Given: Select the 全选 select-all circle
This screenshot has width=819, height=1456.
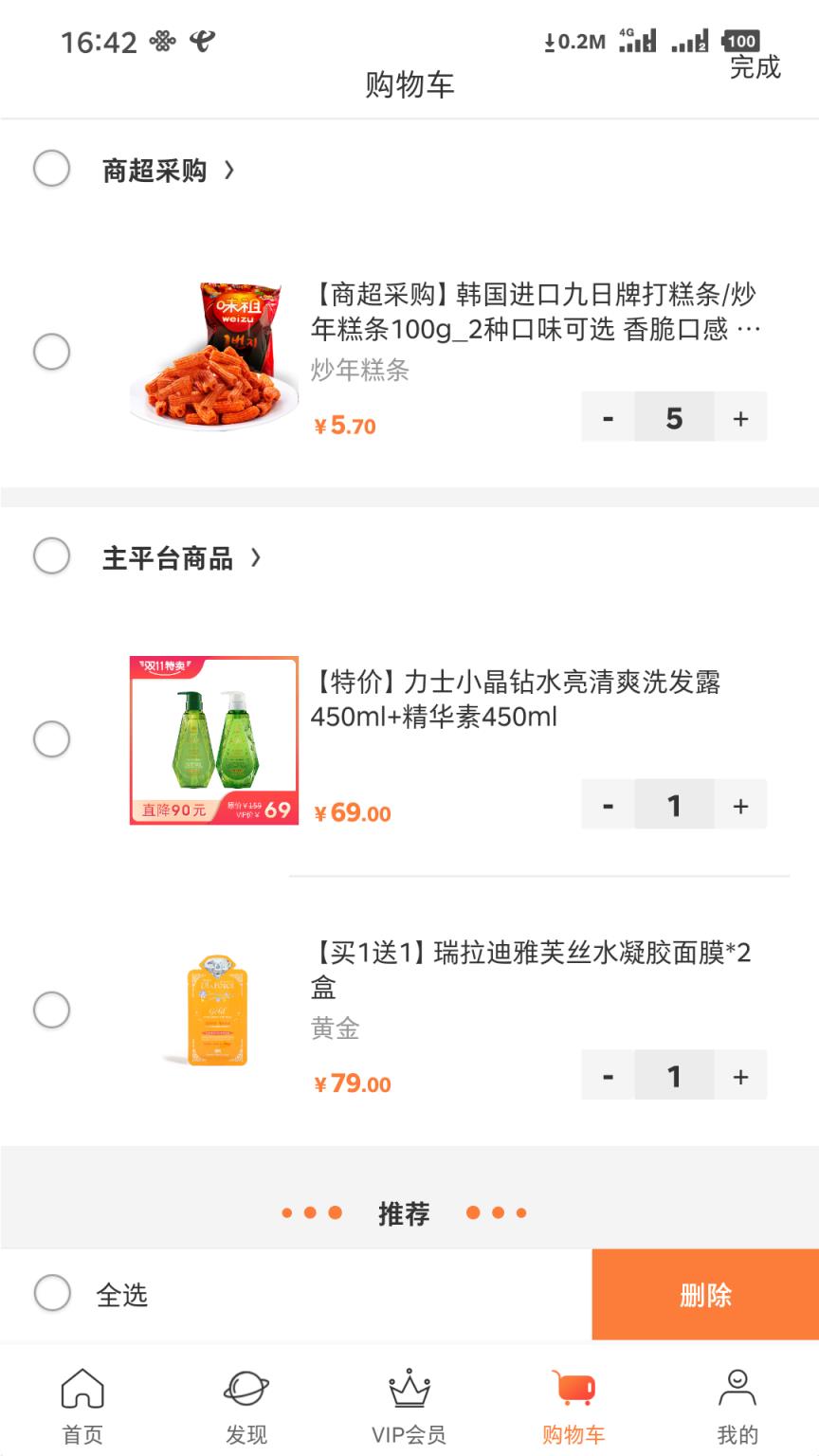Looking at the screenshot, I should click(x=52, y=1293).
